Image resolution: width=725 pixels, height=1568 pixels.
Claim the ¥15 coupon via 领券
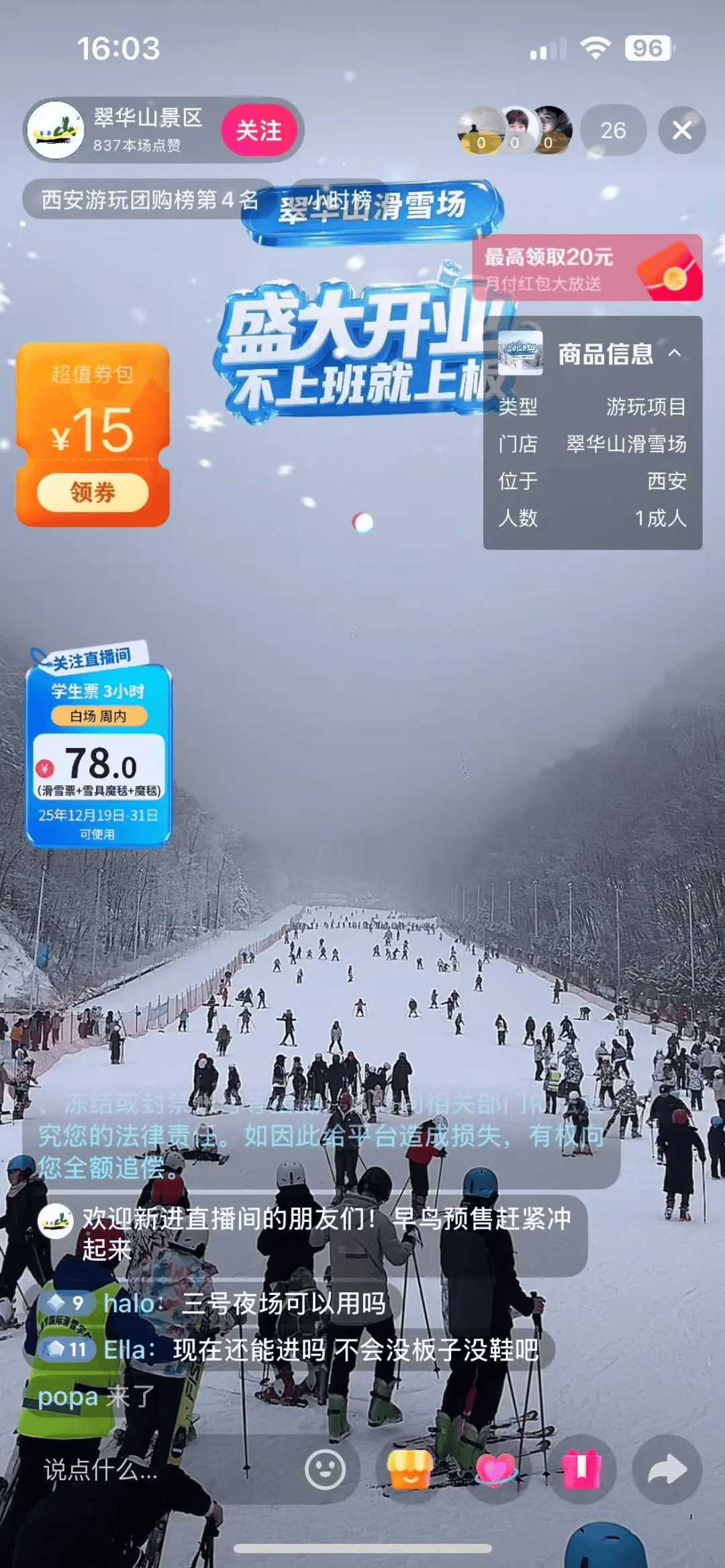click(93, 492)
